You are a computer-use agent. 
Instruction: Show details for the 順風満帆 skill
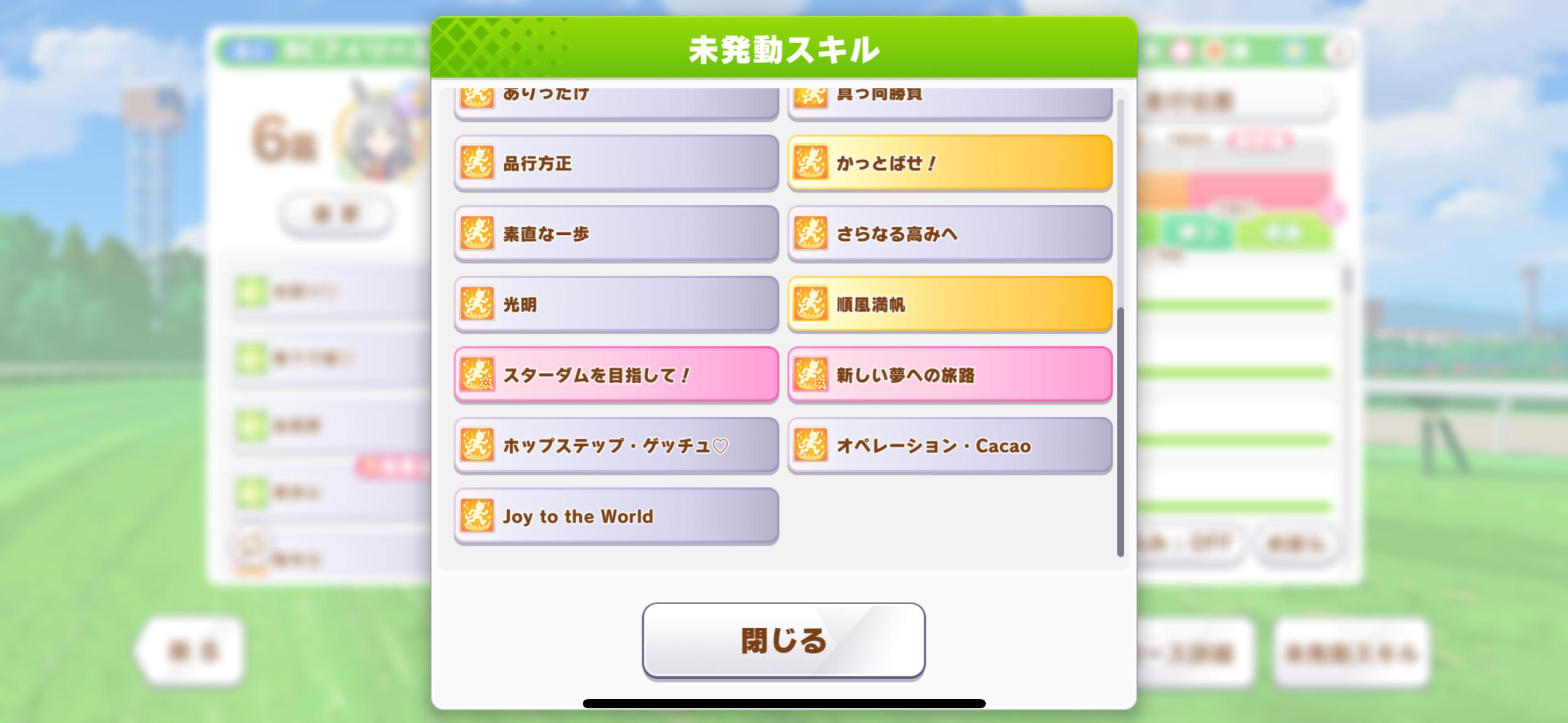950,304
